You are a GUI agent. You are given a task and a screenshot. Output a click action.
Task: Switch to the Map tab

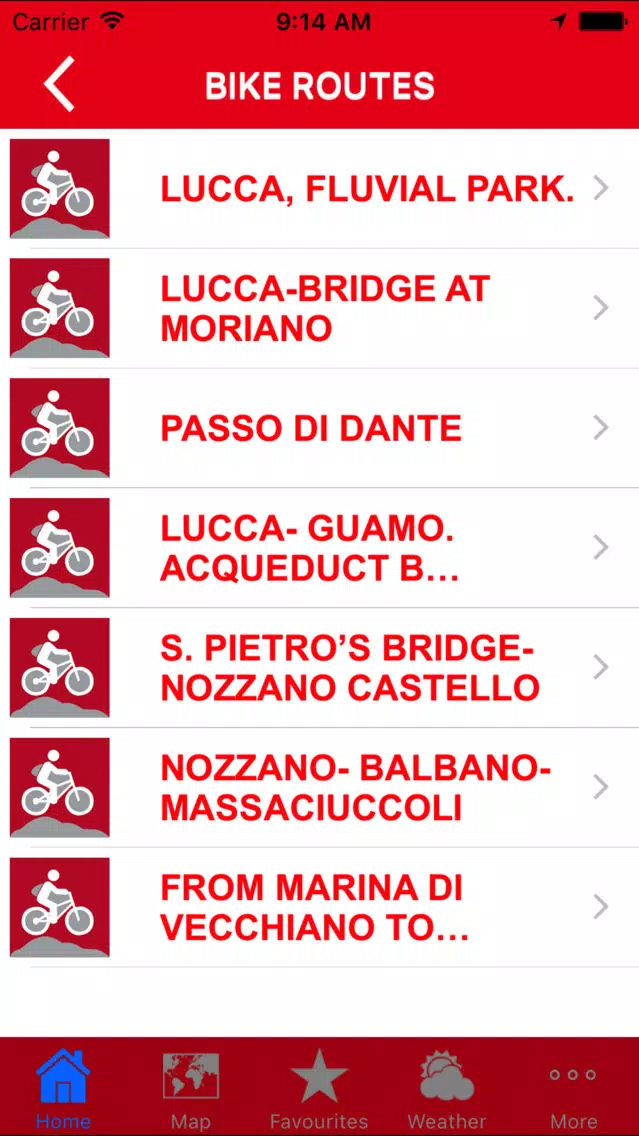191,1088
